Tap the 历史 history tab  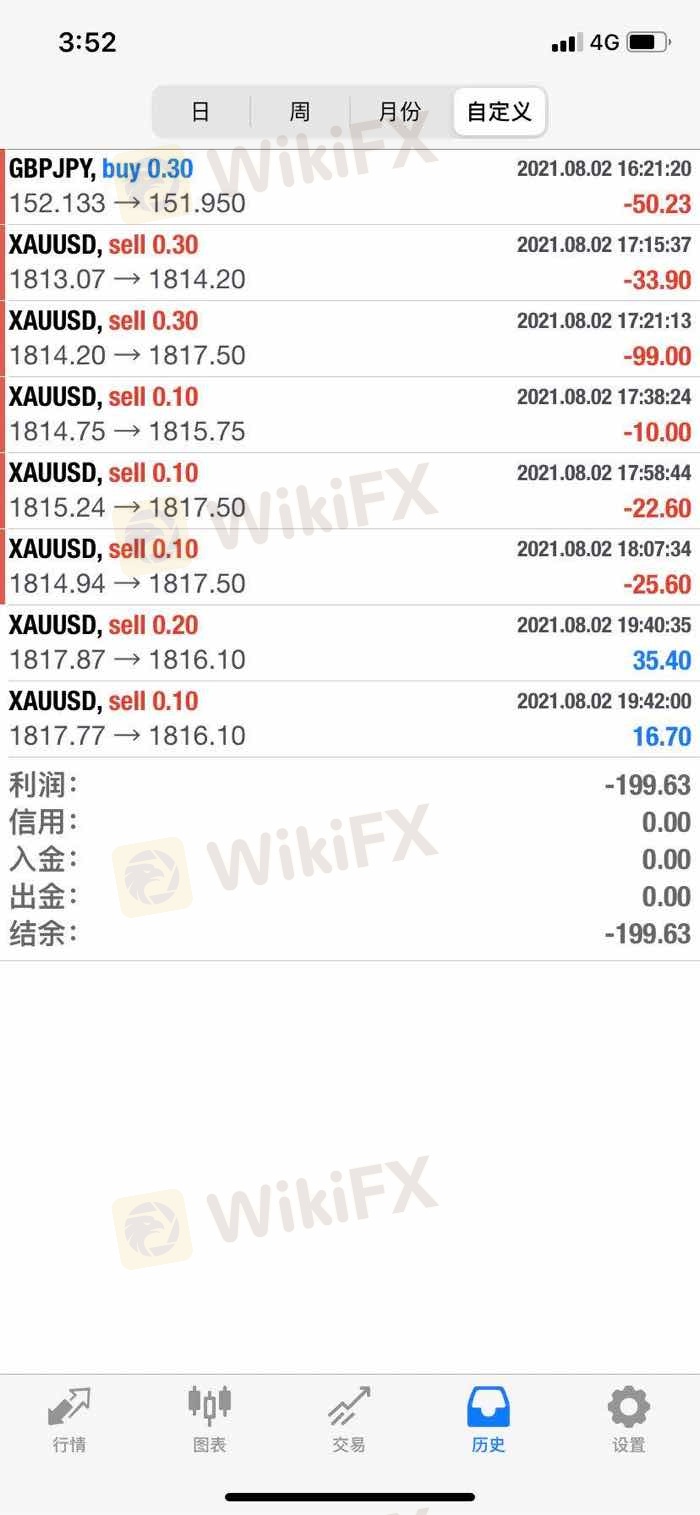tap(489, 1419)
